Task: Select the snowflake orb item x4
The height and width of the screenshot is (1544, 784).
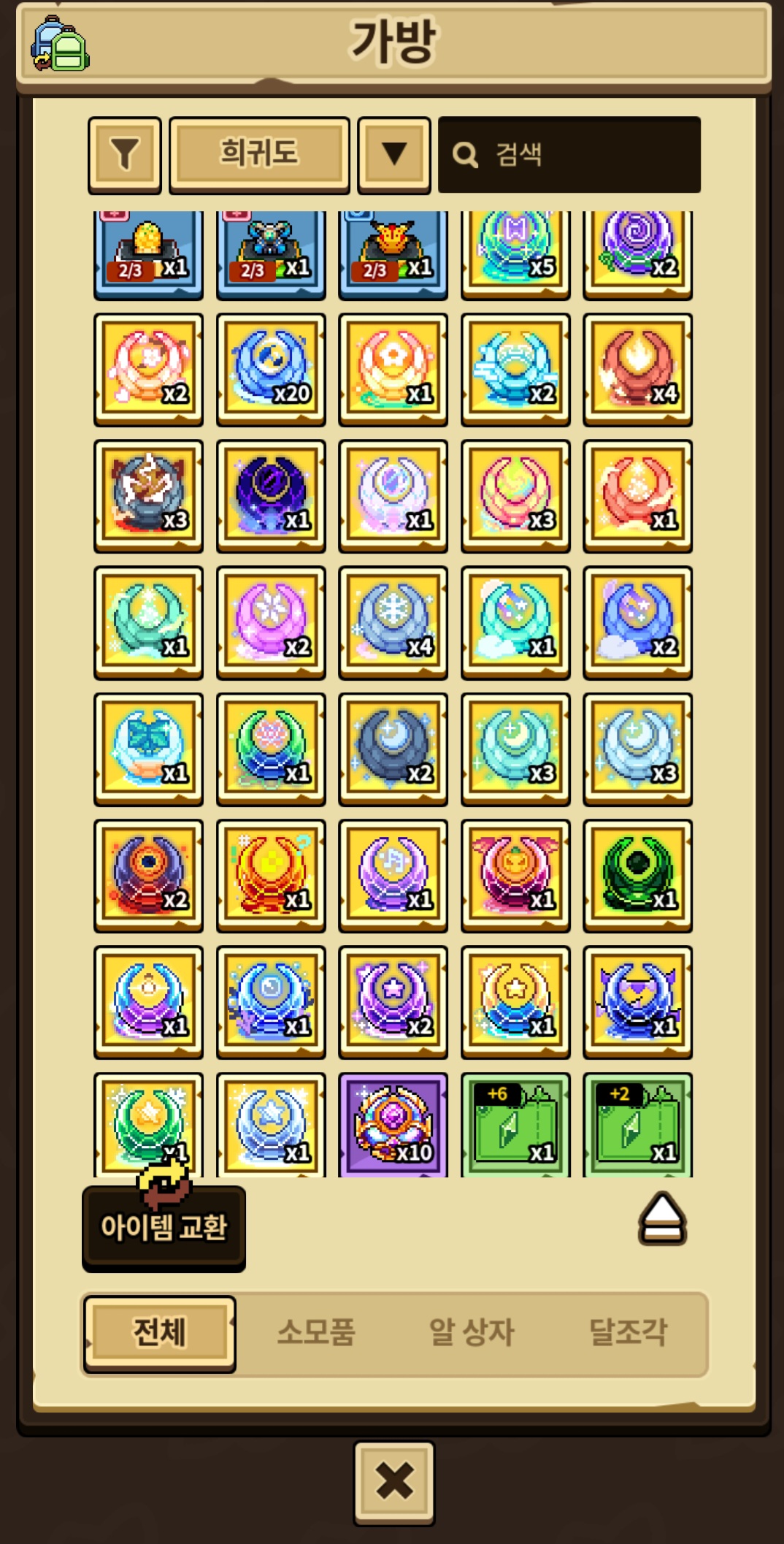Action: click(393, 622)
